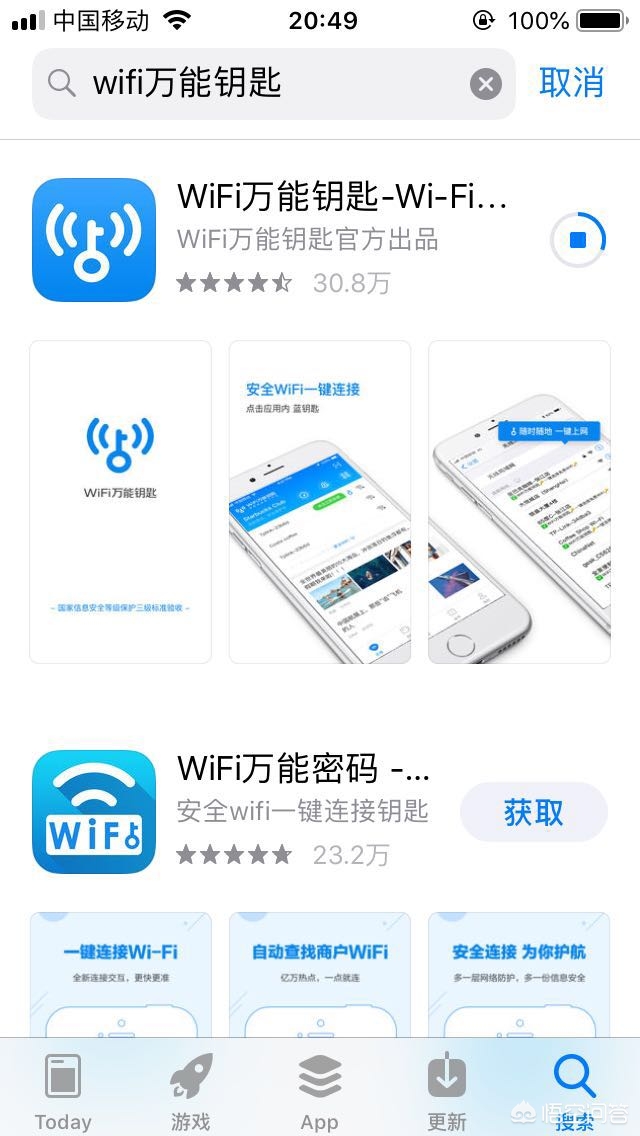View the 随时随地一键上网 screenshot
The height and width of the screenshot is (1136, 640).
tap(519, 502)
